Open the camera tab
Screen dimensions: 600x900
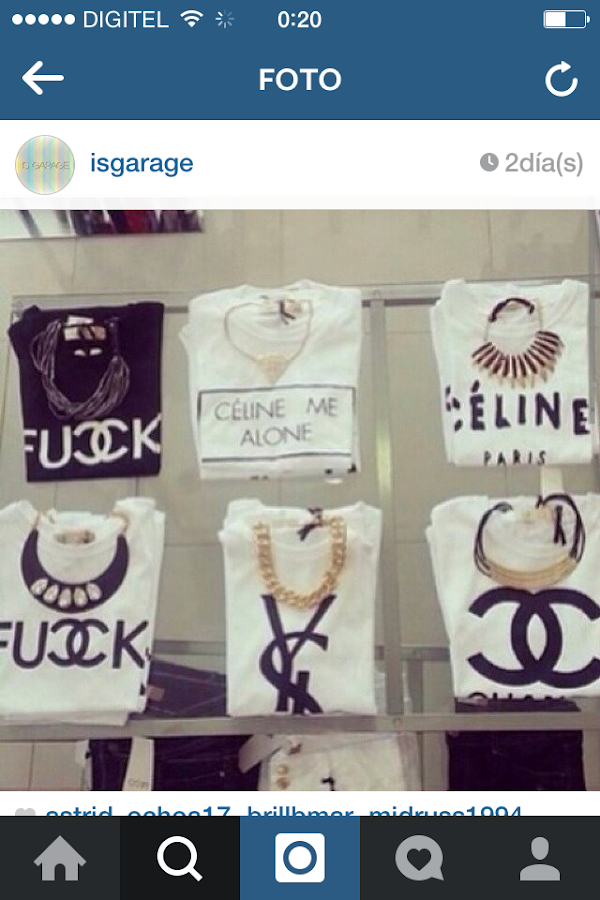coord(300,858)
